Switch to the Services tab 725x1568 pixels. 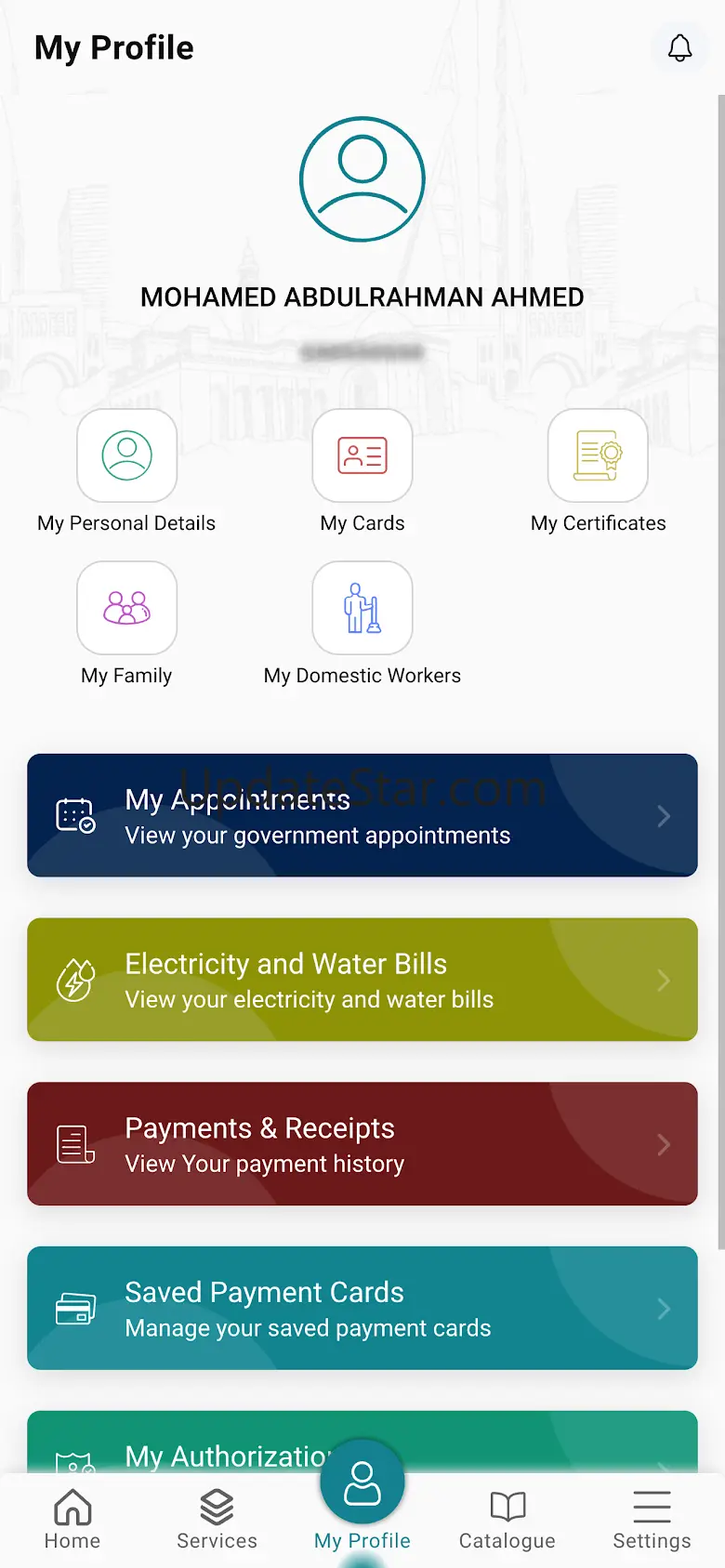[217, 1520]
